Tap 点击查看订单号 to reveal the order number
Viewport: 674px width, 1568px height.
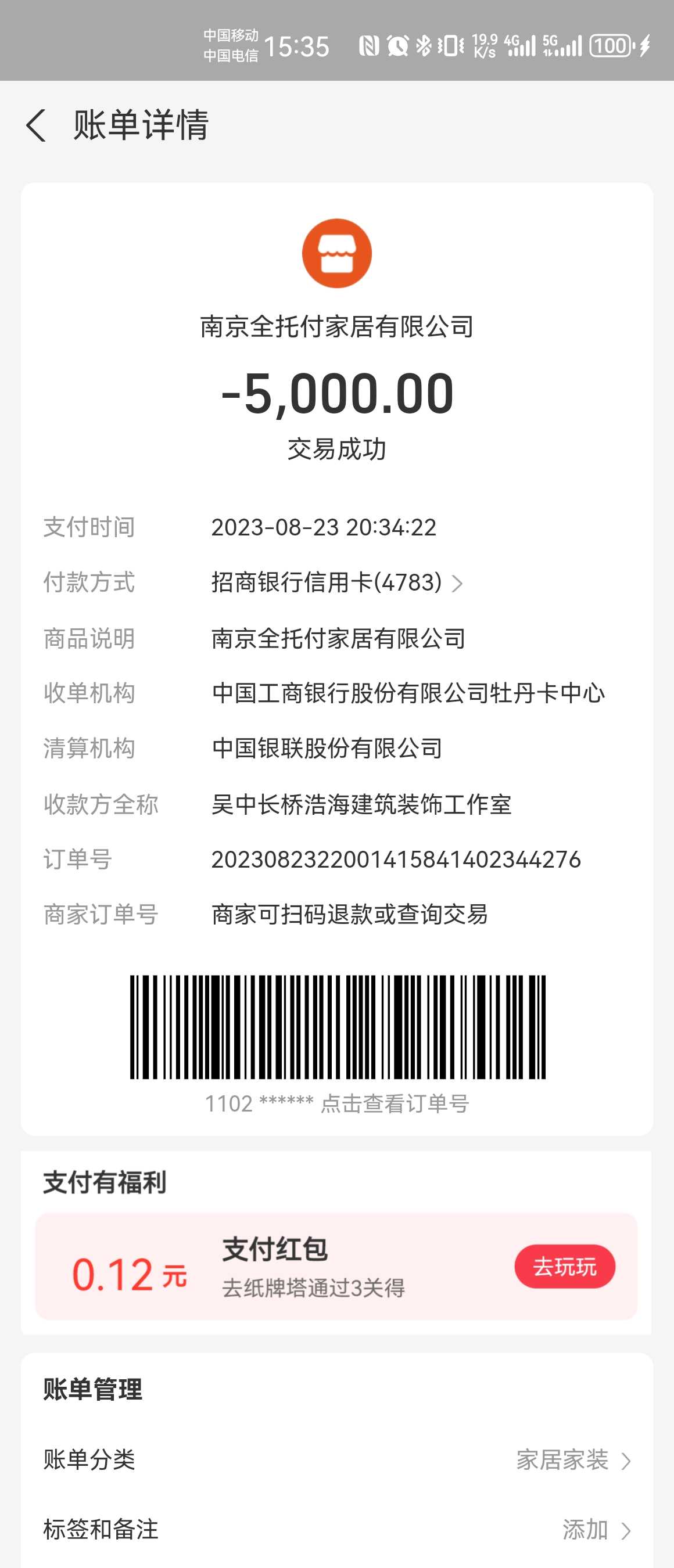[395, 1103]
